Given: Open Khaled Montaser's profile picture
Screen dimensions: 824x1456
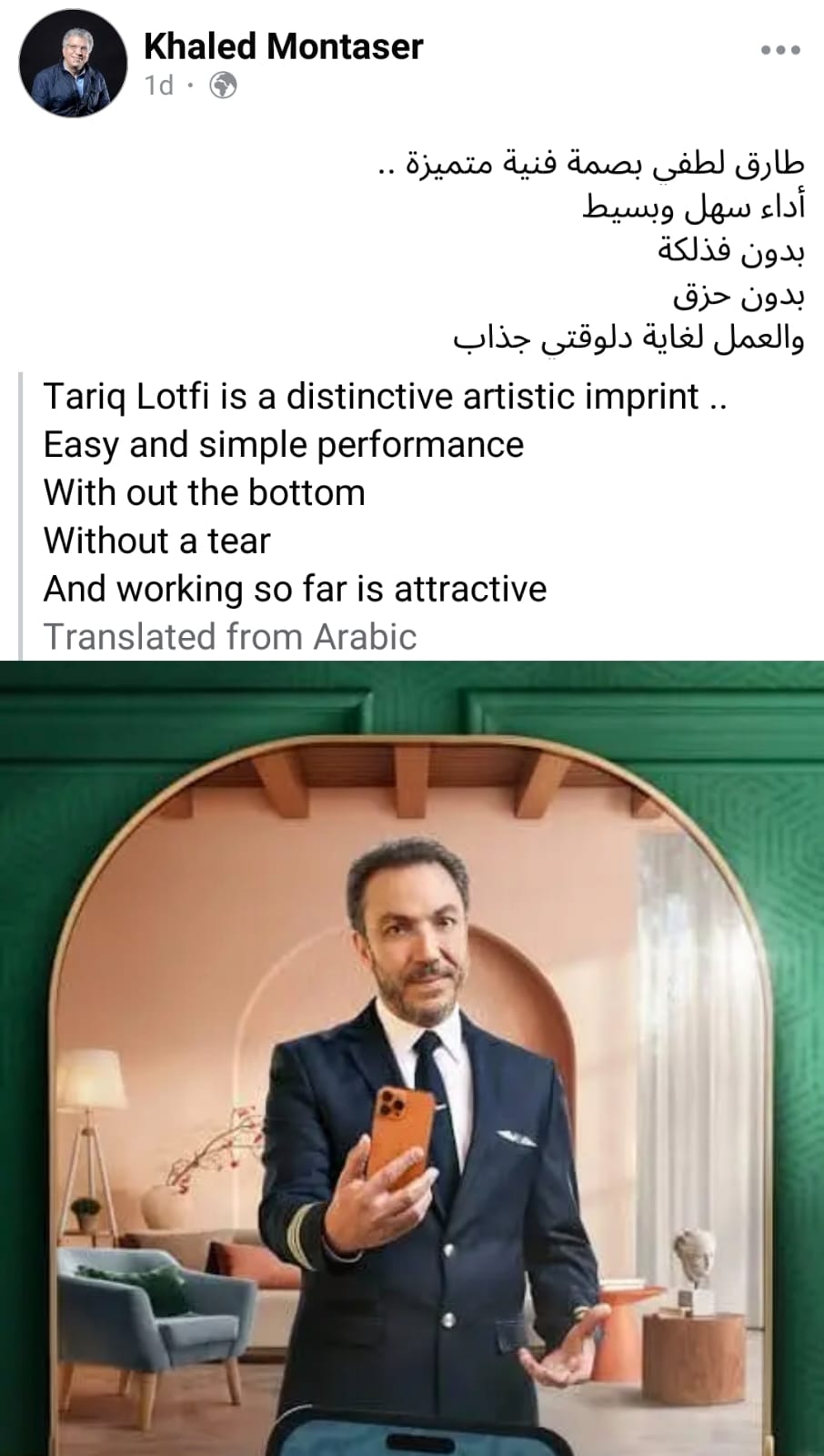Looking at the screenshot, I should coord(73,63).
